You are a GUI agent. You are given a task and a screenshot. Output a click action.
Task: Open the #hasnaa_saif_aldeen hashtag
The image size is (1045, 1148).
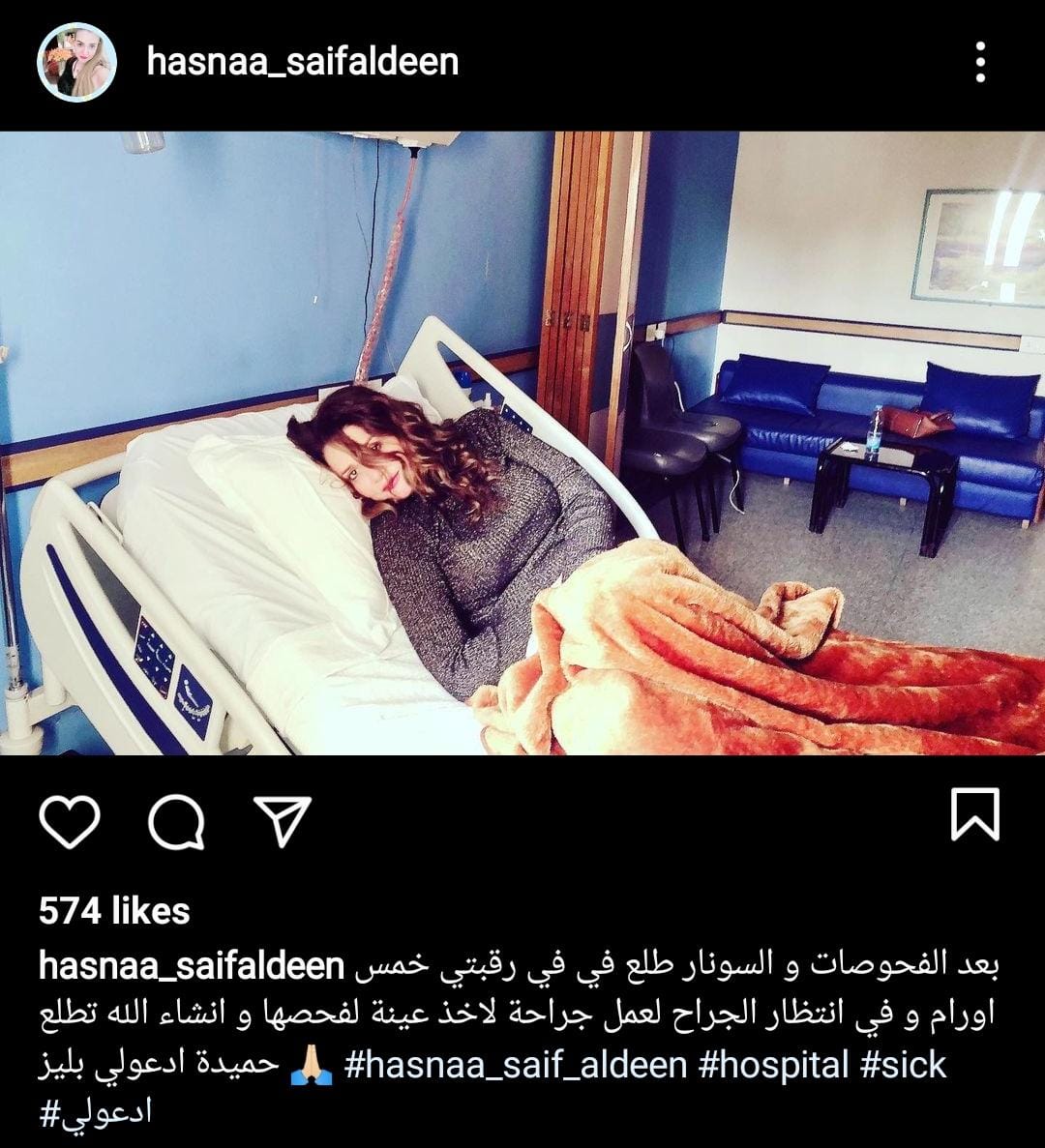[x=516, y=1066]
